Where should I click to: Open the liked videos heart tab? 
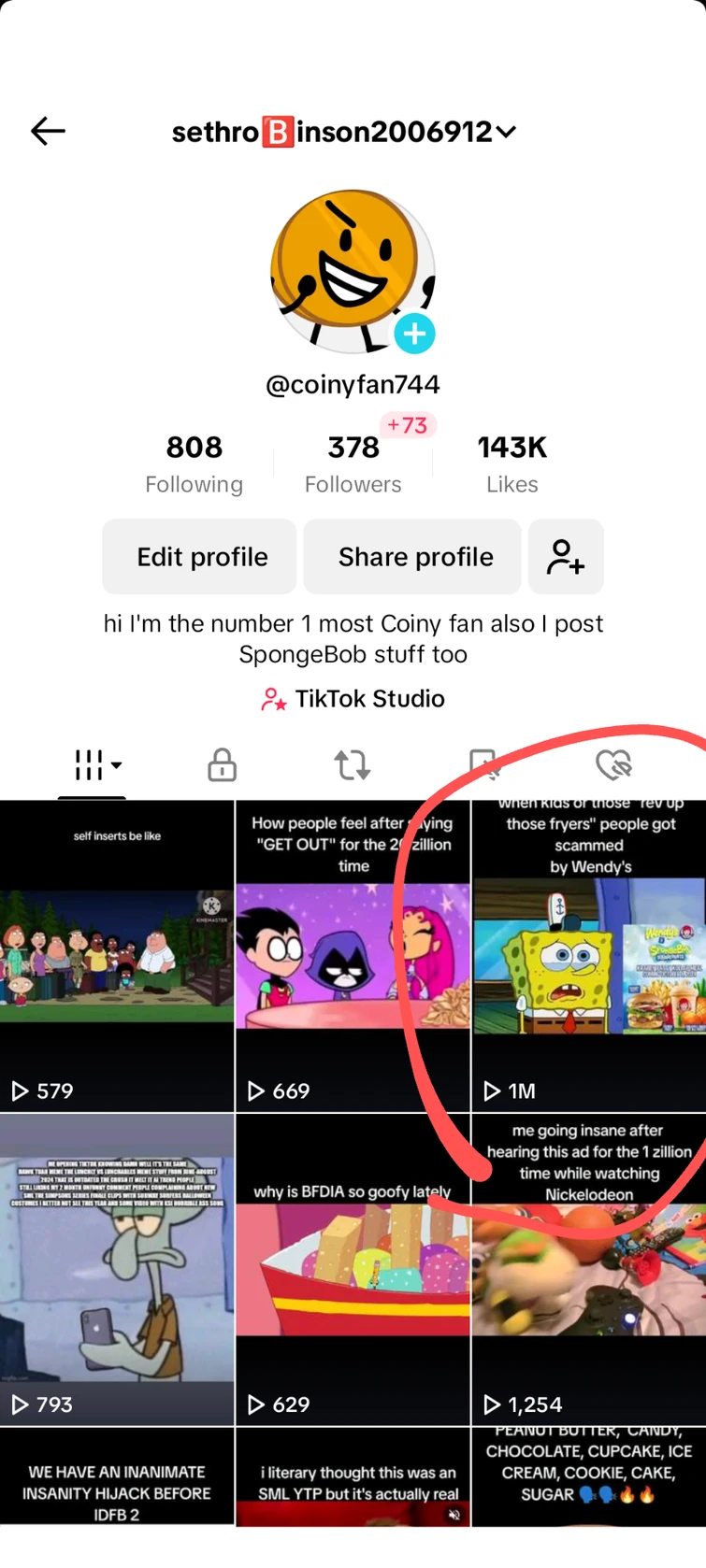tap(613, 765)
